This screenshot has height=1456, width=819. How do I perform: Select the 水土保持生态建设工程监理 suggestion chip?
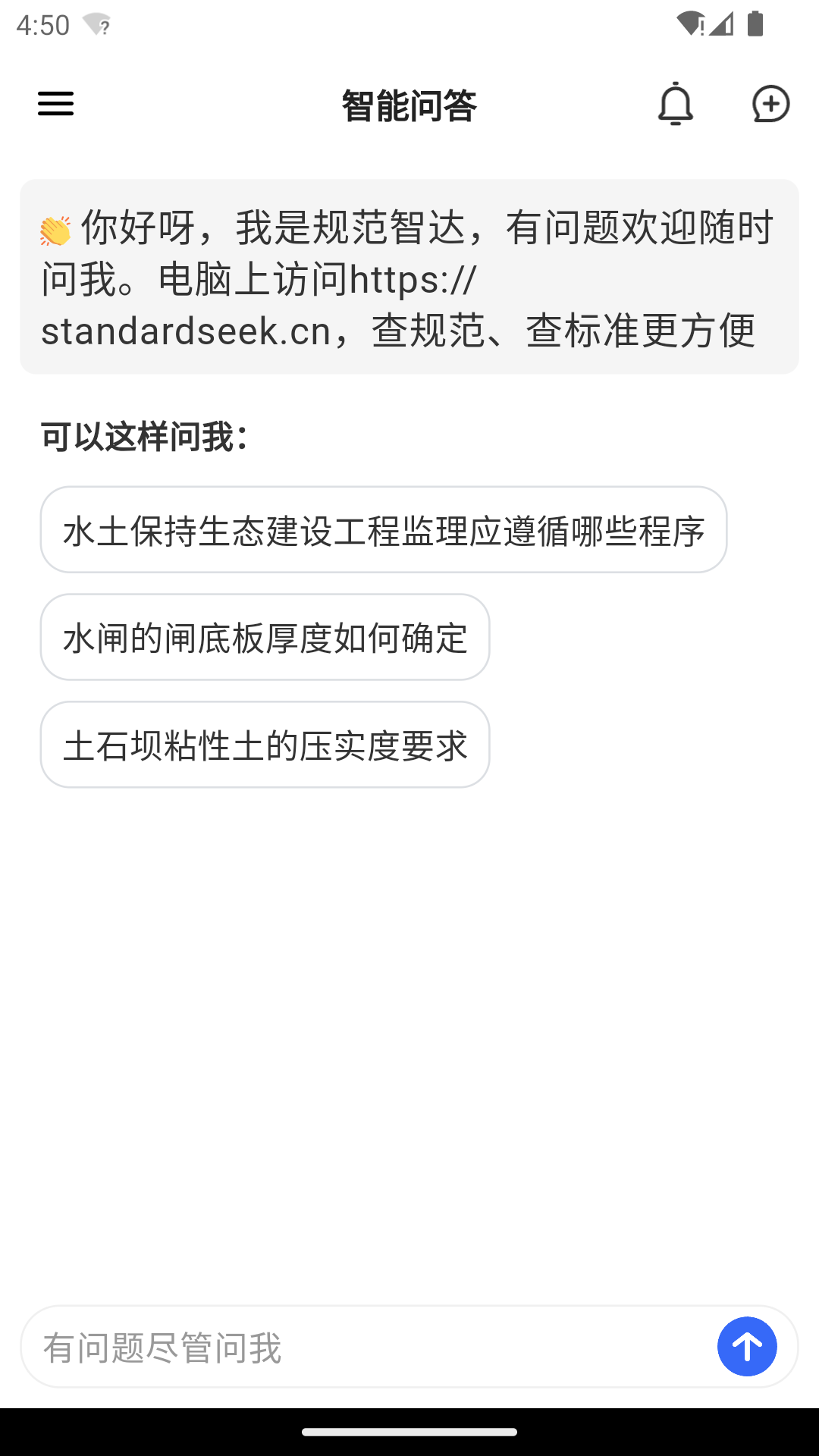(384, 530)
